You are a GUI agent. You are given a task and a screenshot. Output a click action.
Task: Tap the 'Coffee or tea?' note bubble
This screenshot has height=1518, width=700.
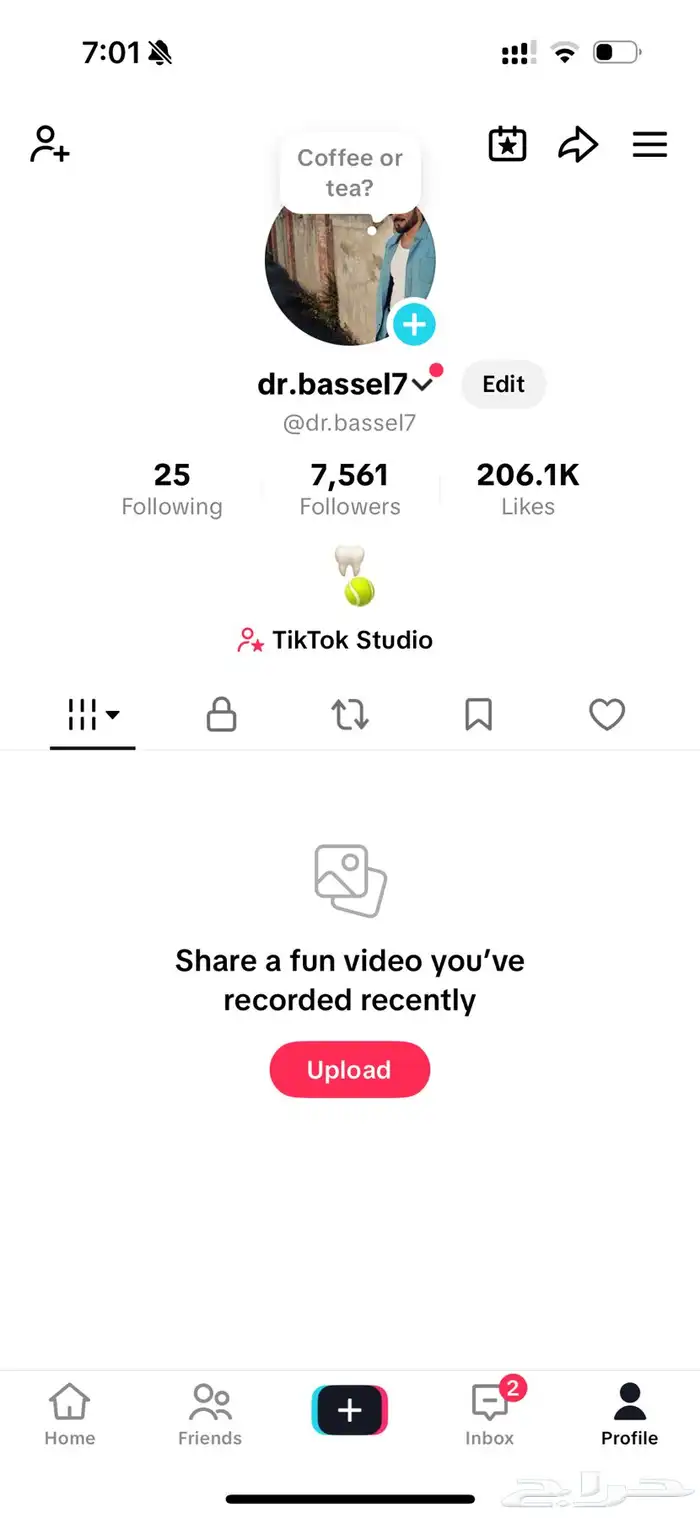click(x=350, y=172)
